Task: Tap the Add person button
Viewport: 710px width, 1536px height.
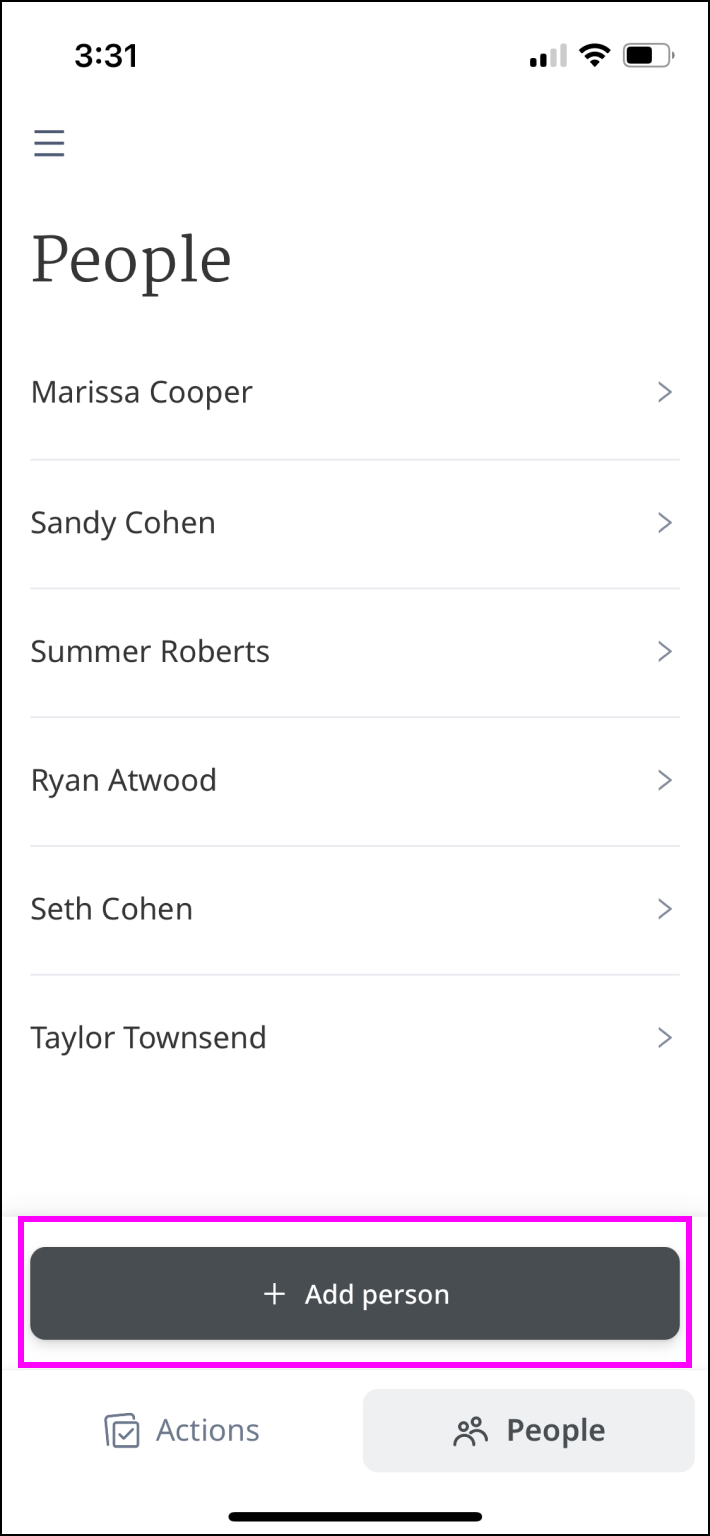Action: [354, 1293]
